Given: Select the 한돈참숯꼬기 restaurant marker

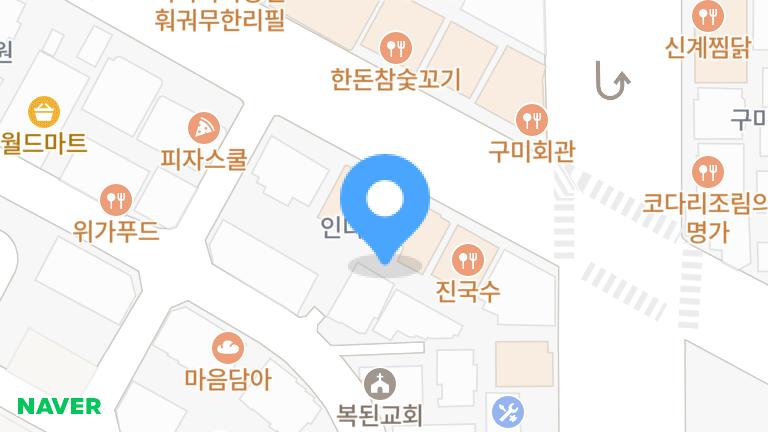Looking at the screenshot, I should 397,45.
